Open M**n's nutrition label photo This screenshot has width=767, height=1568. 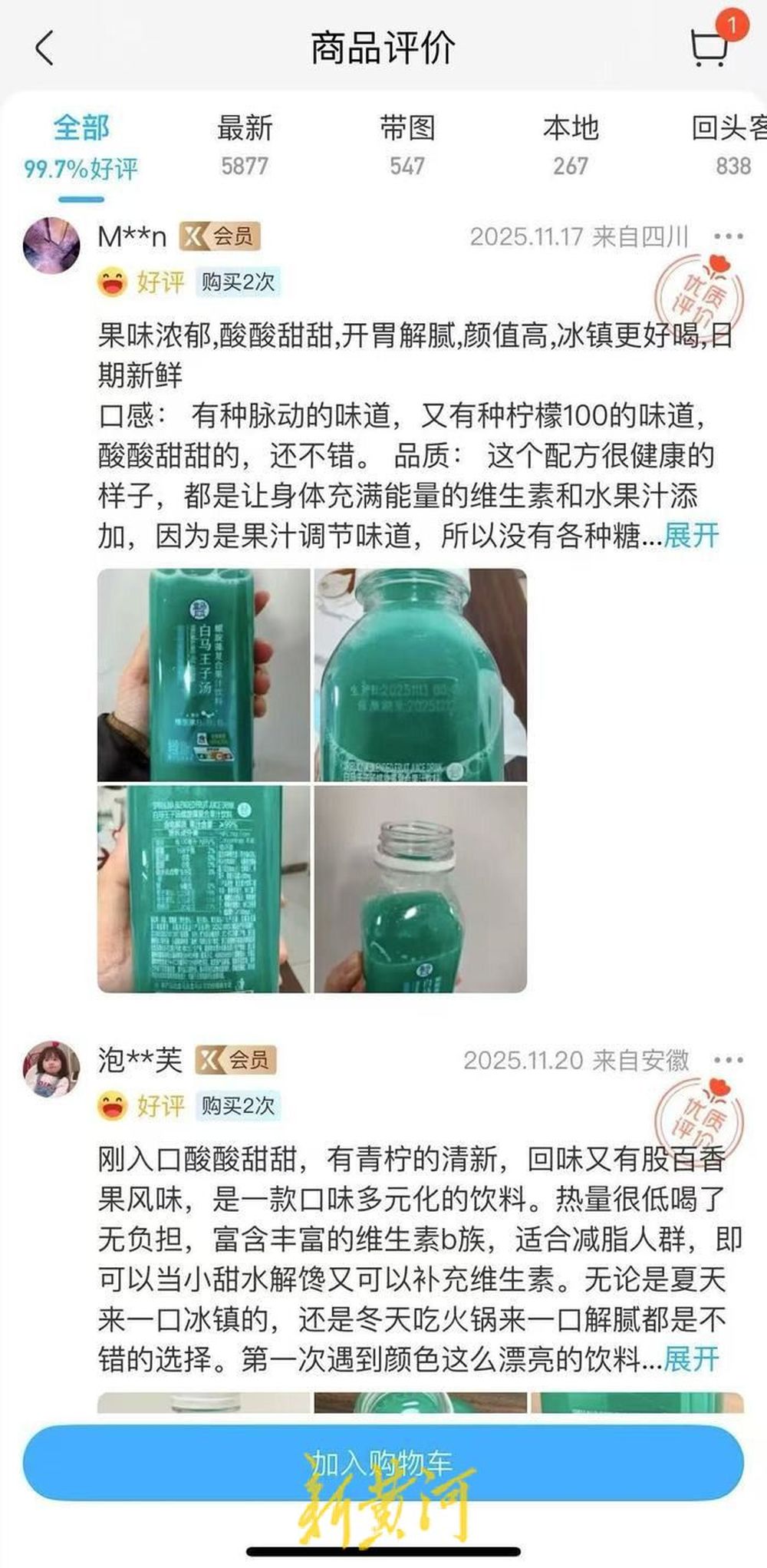(204, 889)
